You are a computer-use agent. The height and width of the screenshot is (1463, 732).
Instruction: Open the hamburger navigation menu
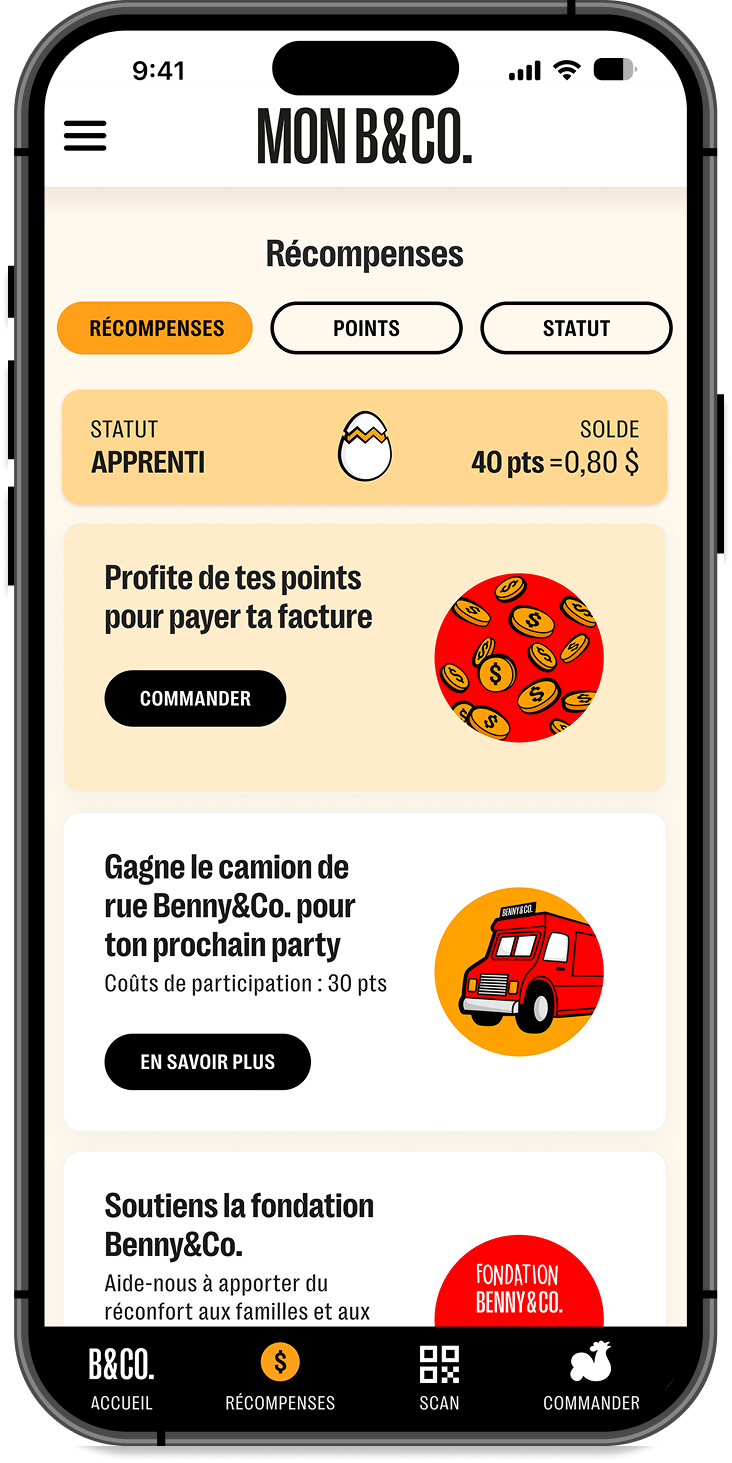tap(85, 136)
